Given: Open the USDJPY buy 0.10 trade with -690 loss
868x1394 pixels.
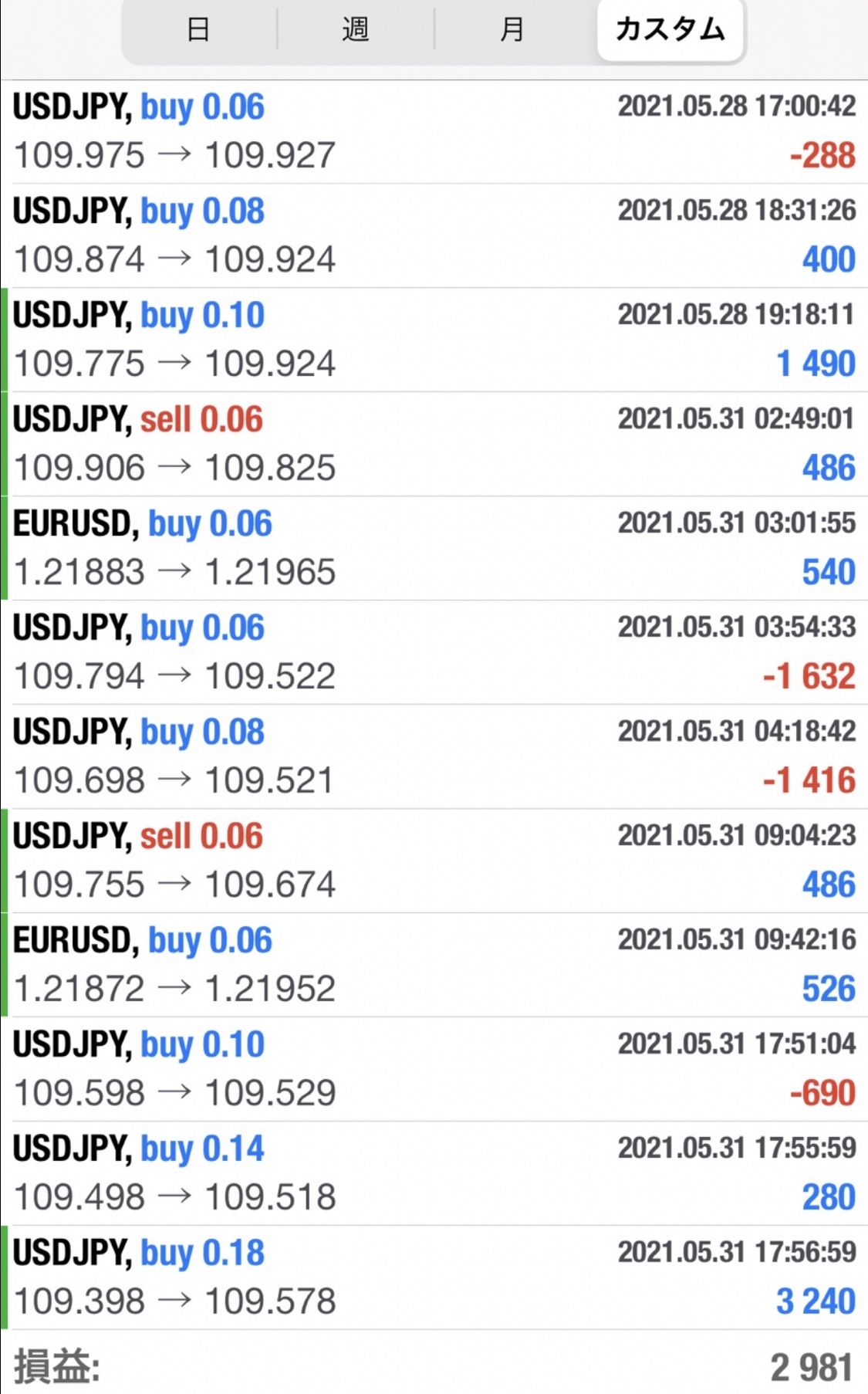Looking at the screenshot, I should 434,1069.
